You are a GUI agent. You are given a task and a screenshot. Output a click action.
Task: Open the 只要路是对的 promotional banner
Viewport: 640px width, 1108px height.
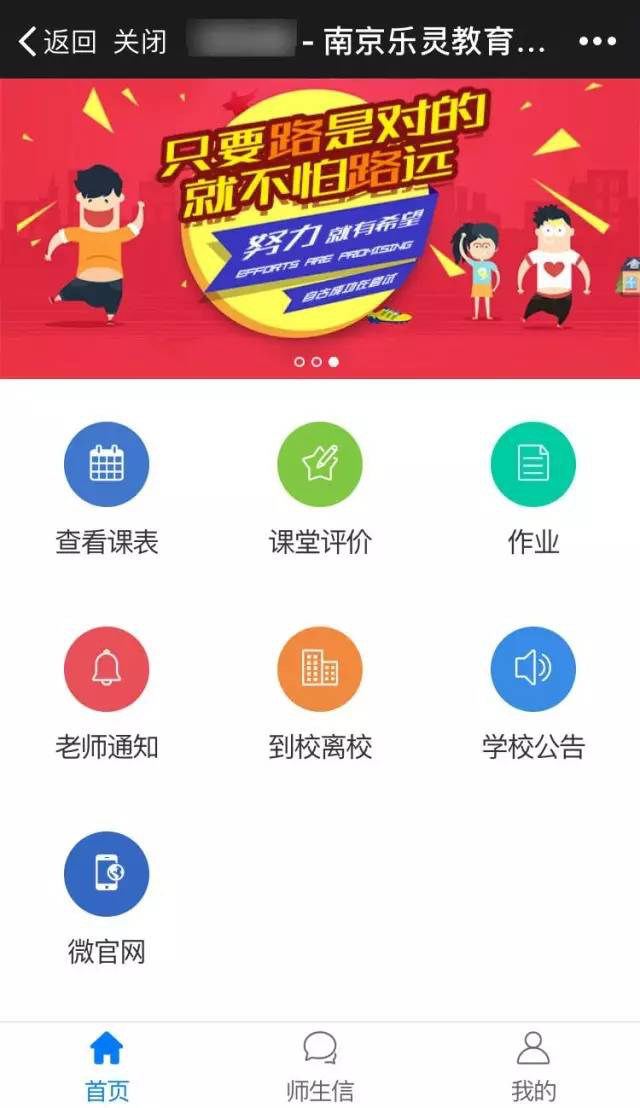pos(320,228)
